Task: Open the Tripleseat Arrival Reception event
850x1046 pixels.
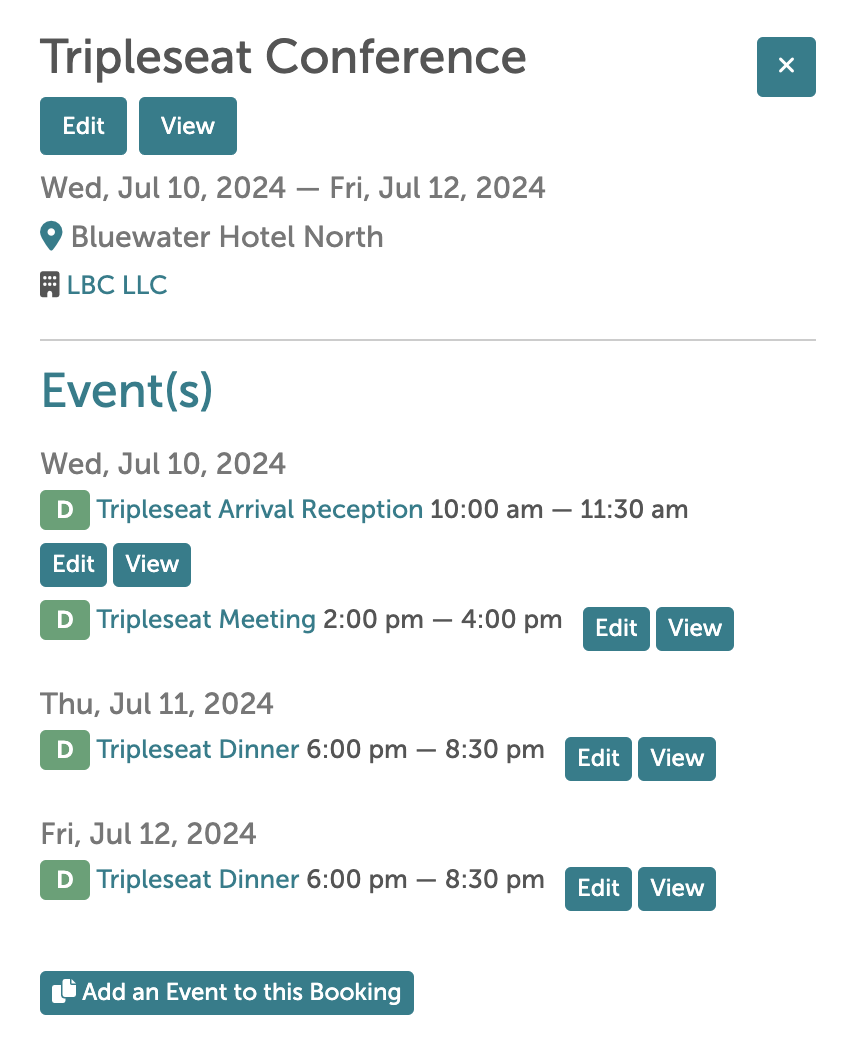Action: (x=260, y=509)
